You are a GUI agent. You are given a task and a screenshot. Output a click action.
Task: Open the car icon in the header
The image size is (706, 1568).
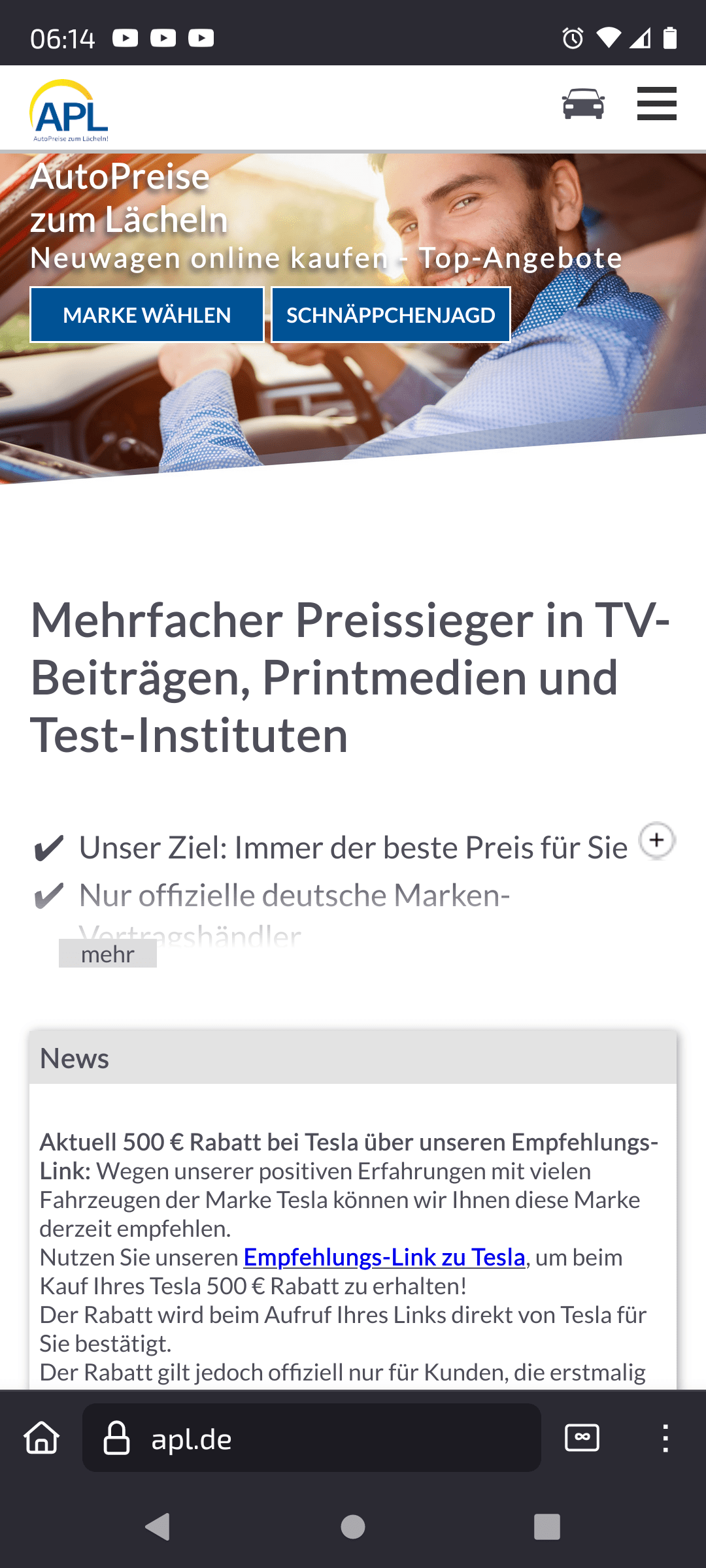point(583,104)
